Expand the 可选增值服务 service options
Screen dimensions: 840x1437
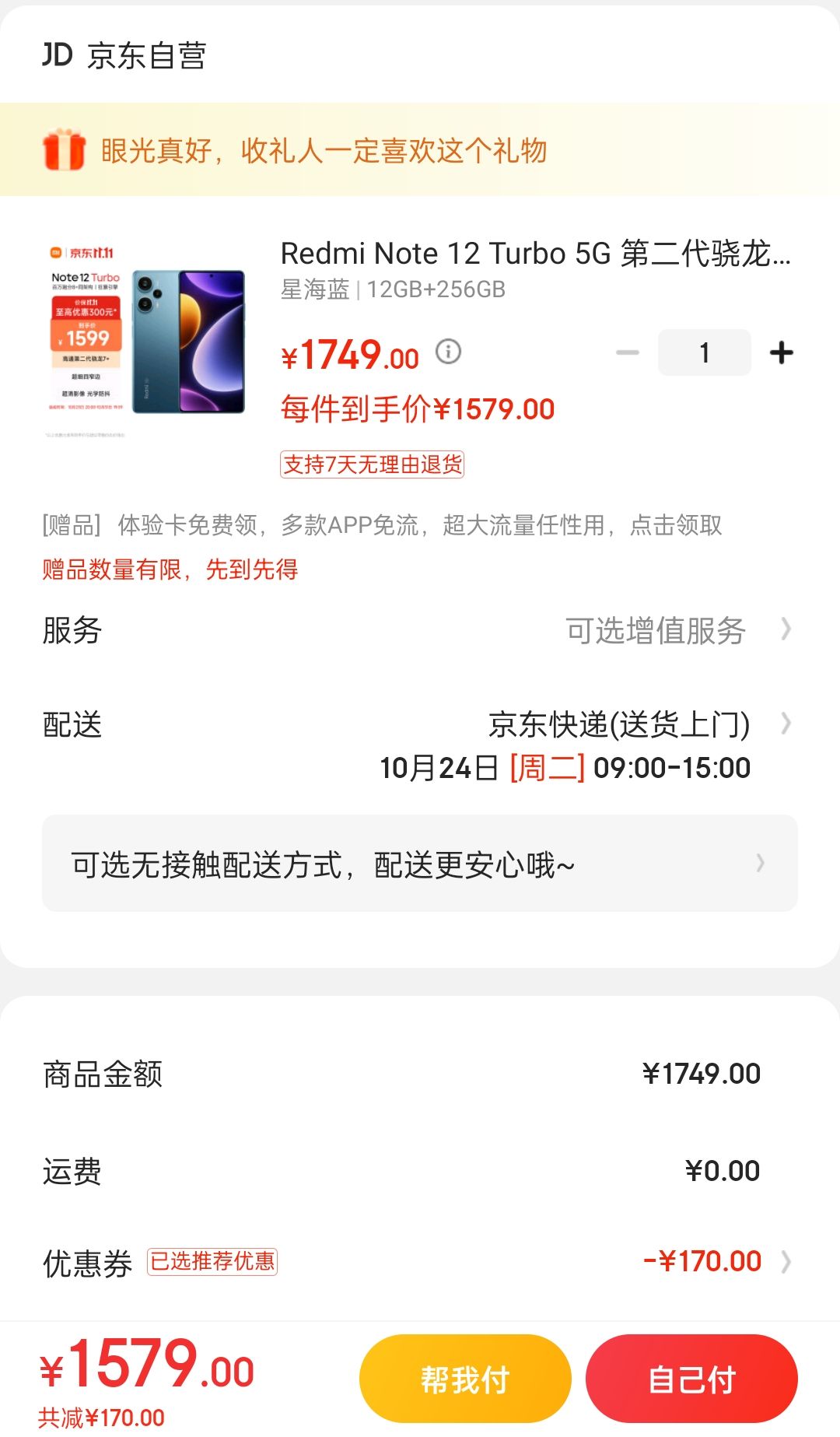(x=657, y=632)
